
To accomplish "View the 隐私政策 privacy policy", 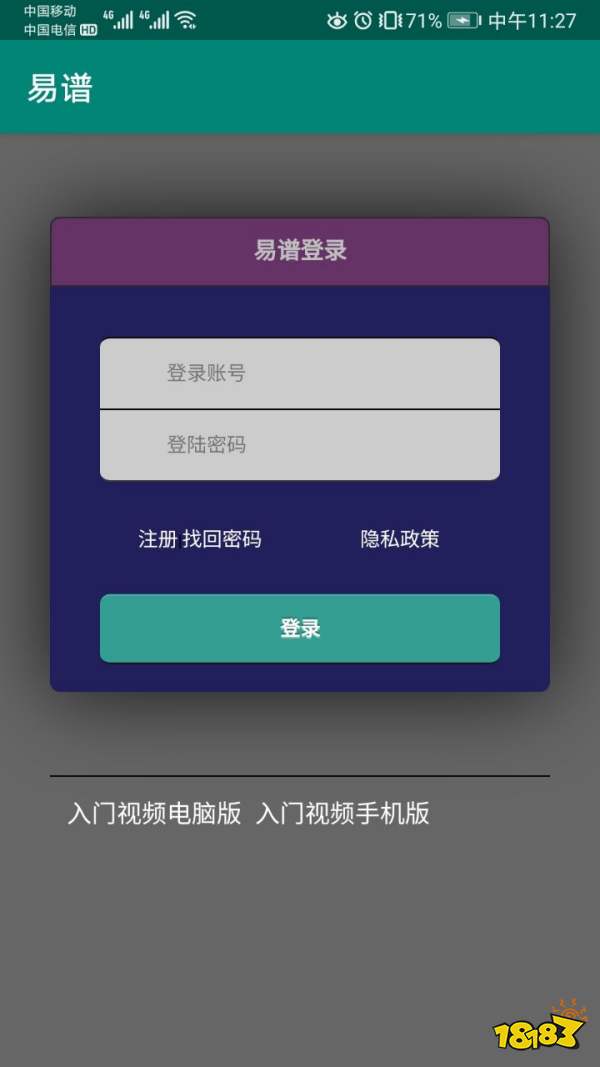I will click(x=400, y=539).
